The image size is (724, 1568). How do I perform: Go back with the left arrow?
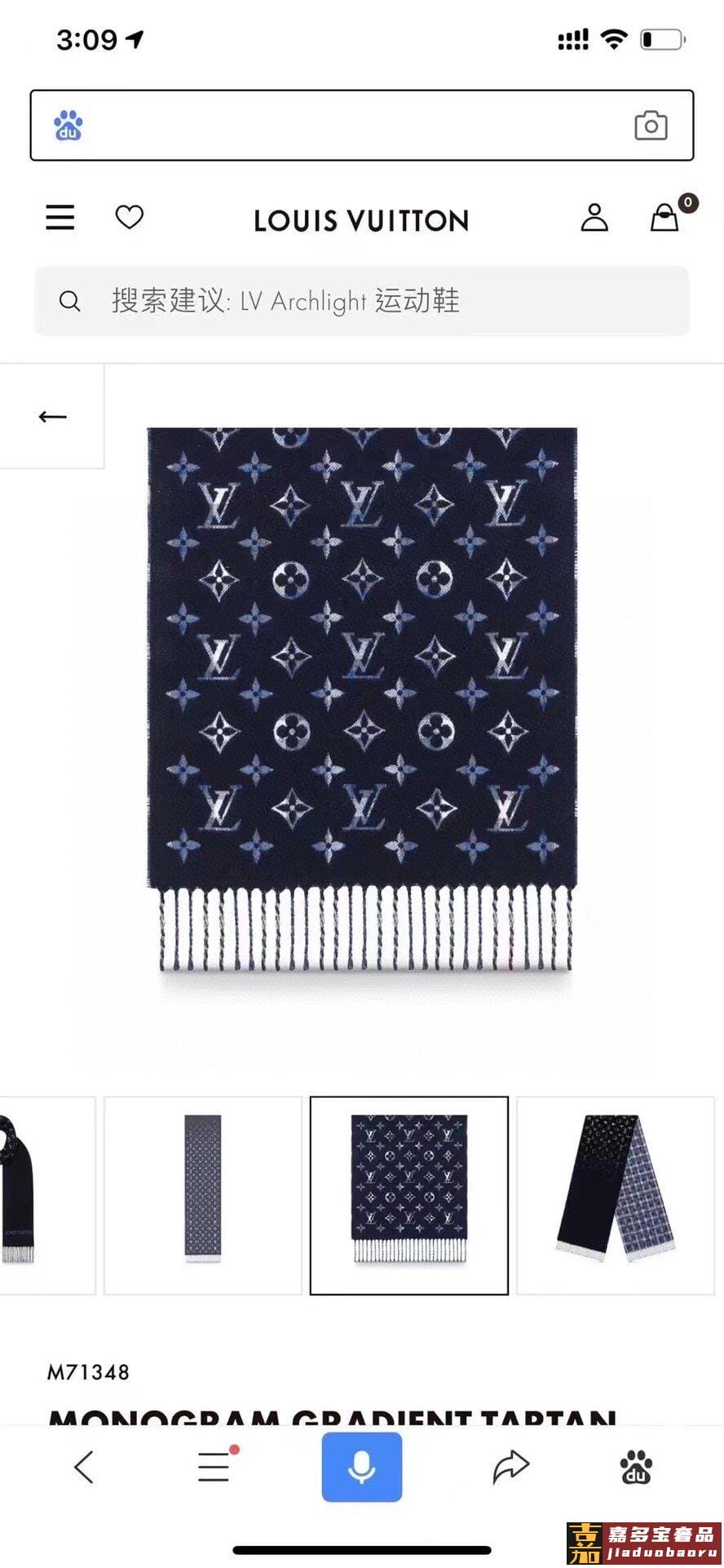52,417
